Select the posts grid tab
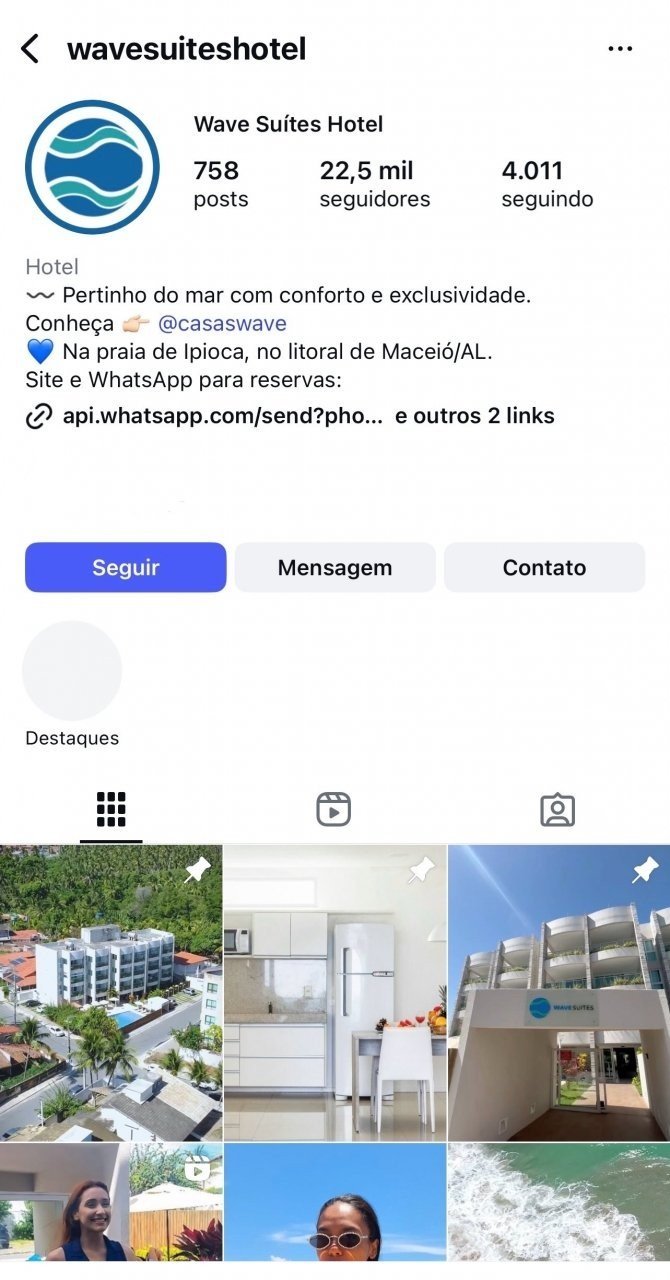 pyautogui.click(x=111, y=809)
